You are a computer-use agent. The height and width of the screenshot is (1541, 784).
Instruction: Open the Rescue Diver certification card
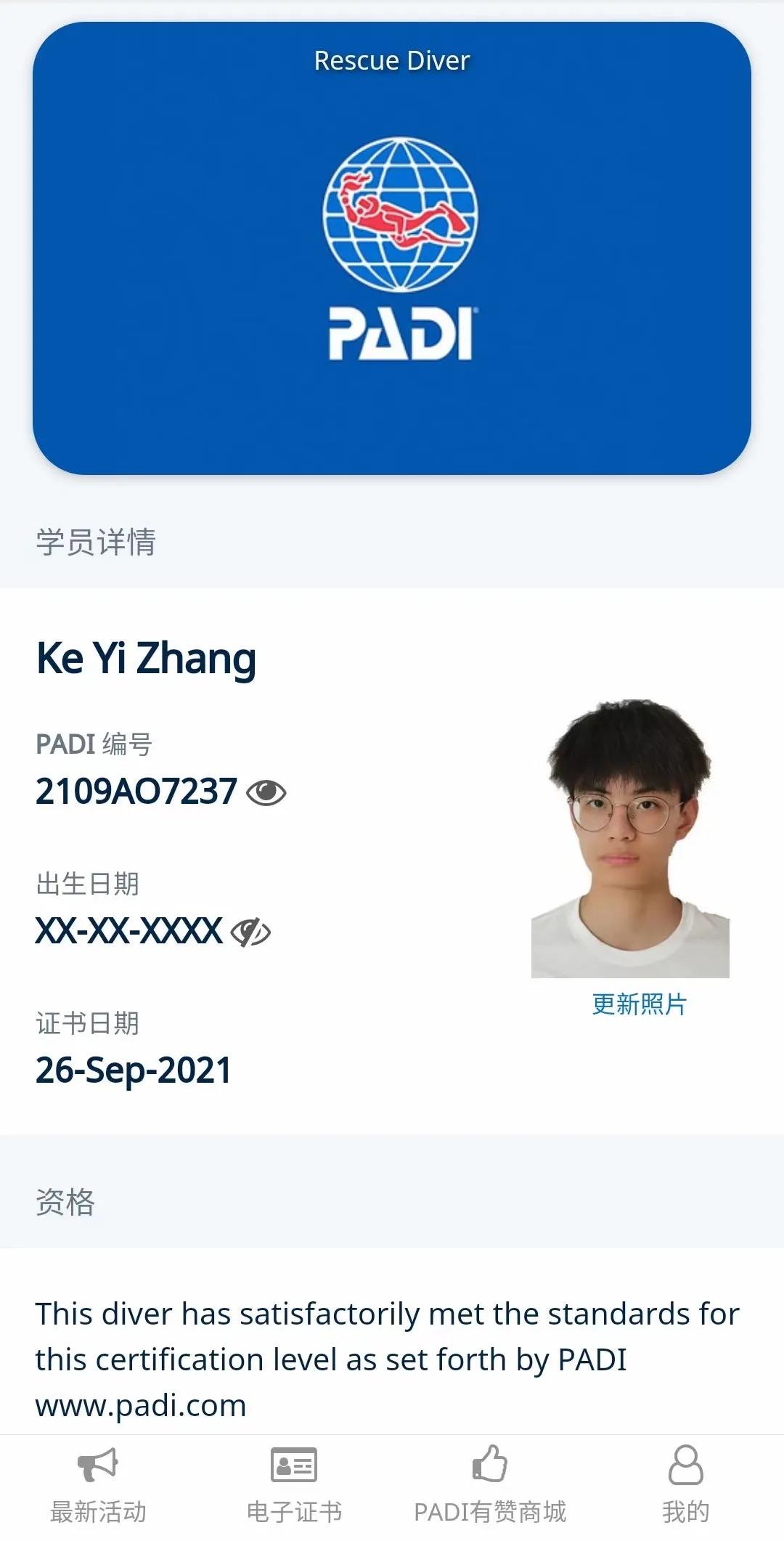click(x=392, y=248)
